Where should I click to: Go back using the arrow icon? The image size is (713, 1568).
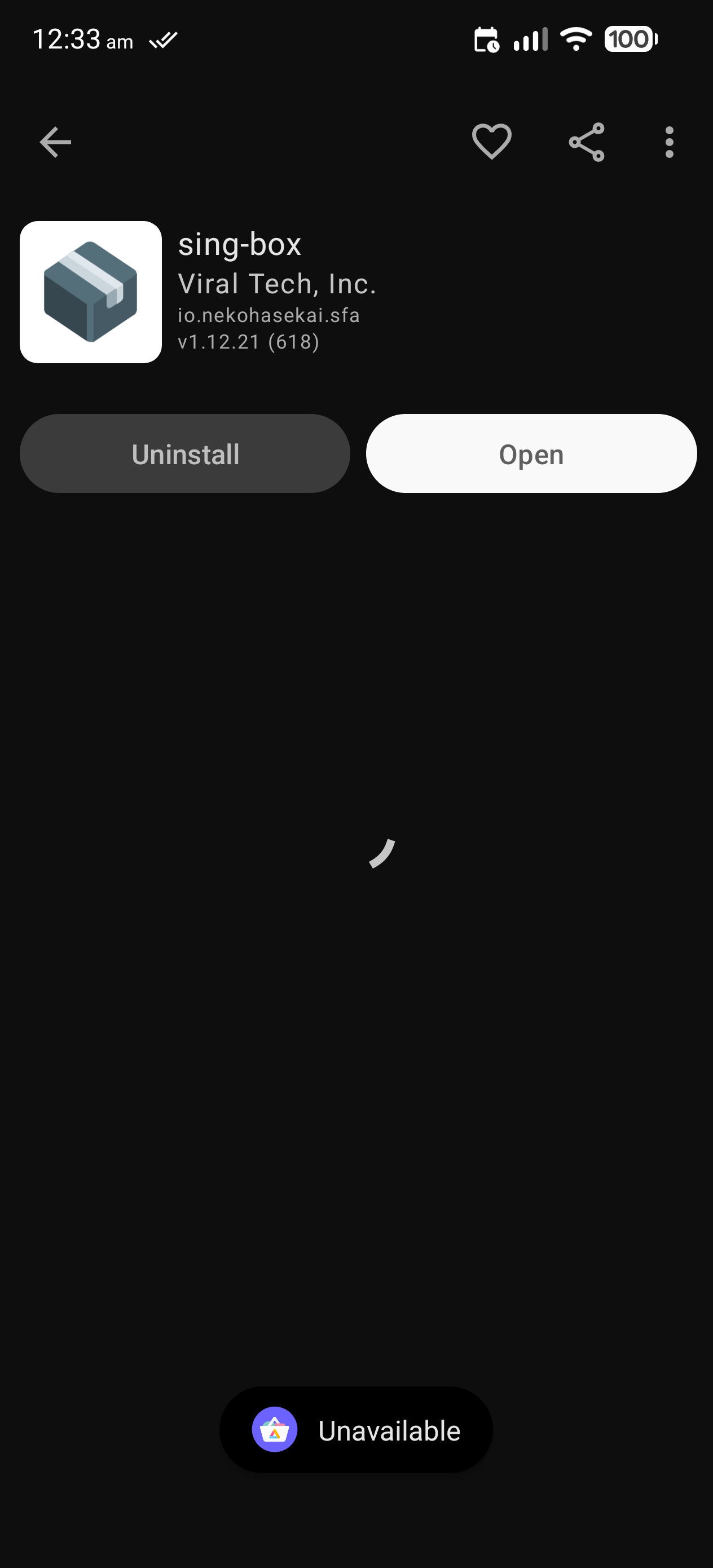click(55, 143)
